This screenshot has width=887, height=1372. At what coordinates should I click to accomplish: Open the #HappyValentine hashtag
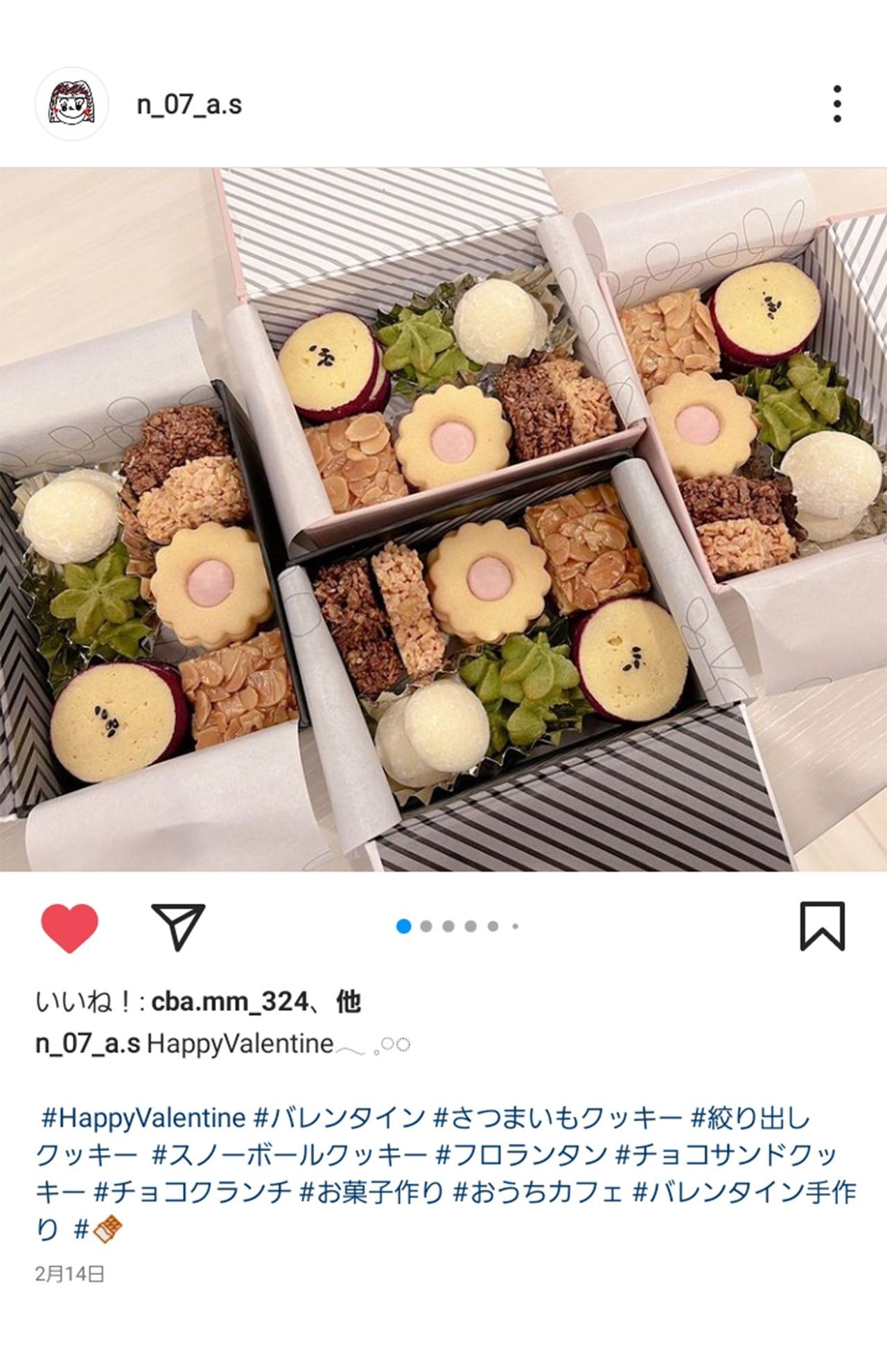point(143,1118)
